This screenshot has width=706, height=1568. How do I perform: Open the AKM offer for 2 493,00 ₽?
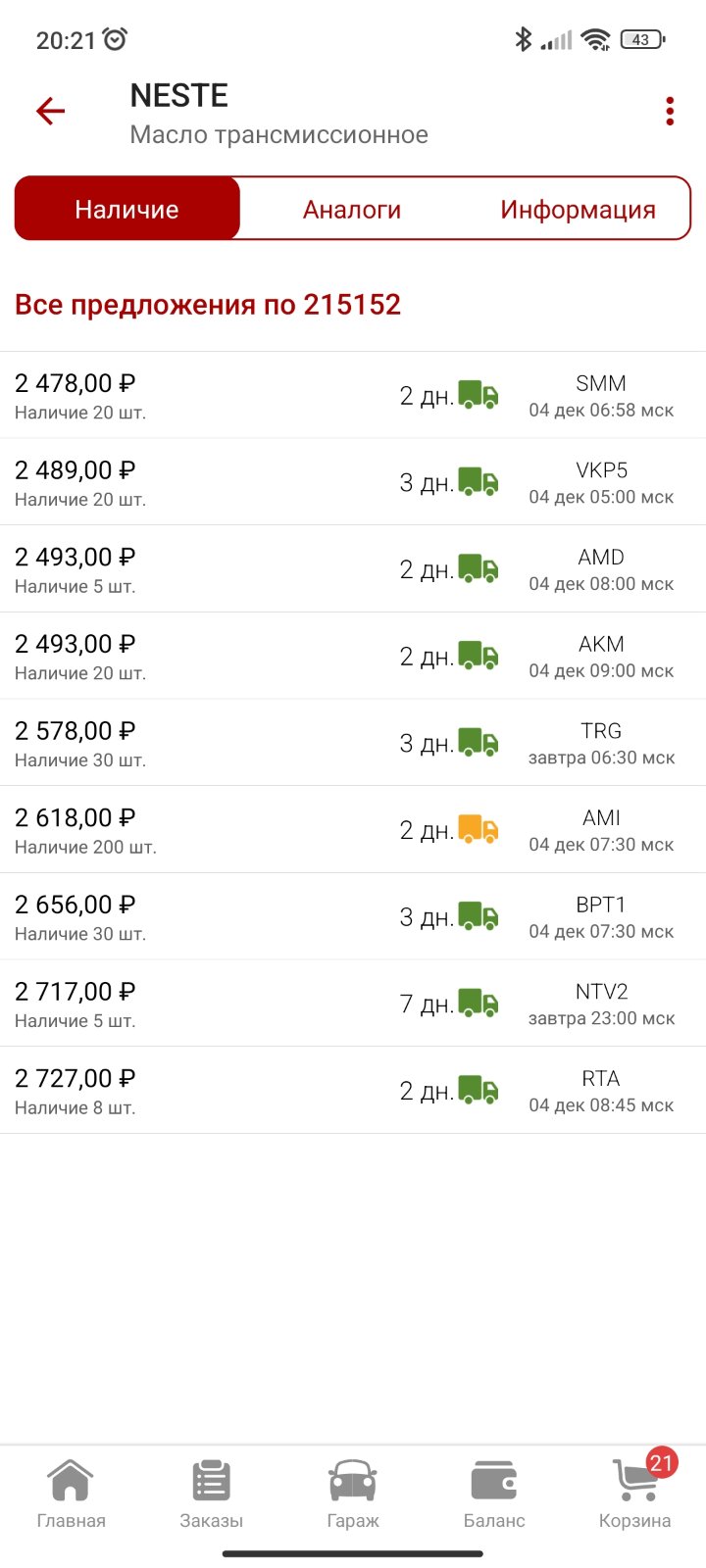[x=353, y=656]
